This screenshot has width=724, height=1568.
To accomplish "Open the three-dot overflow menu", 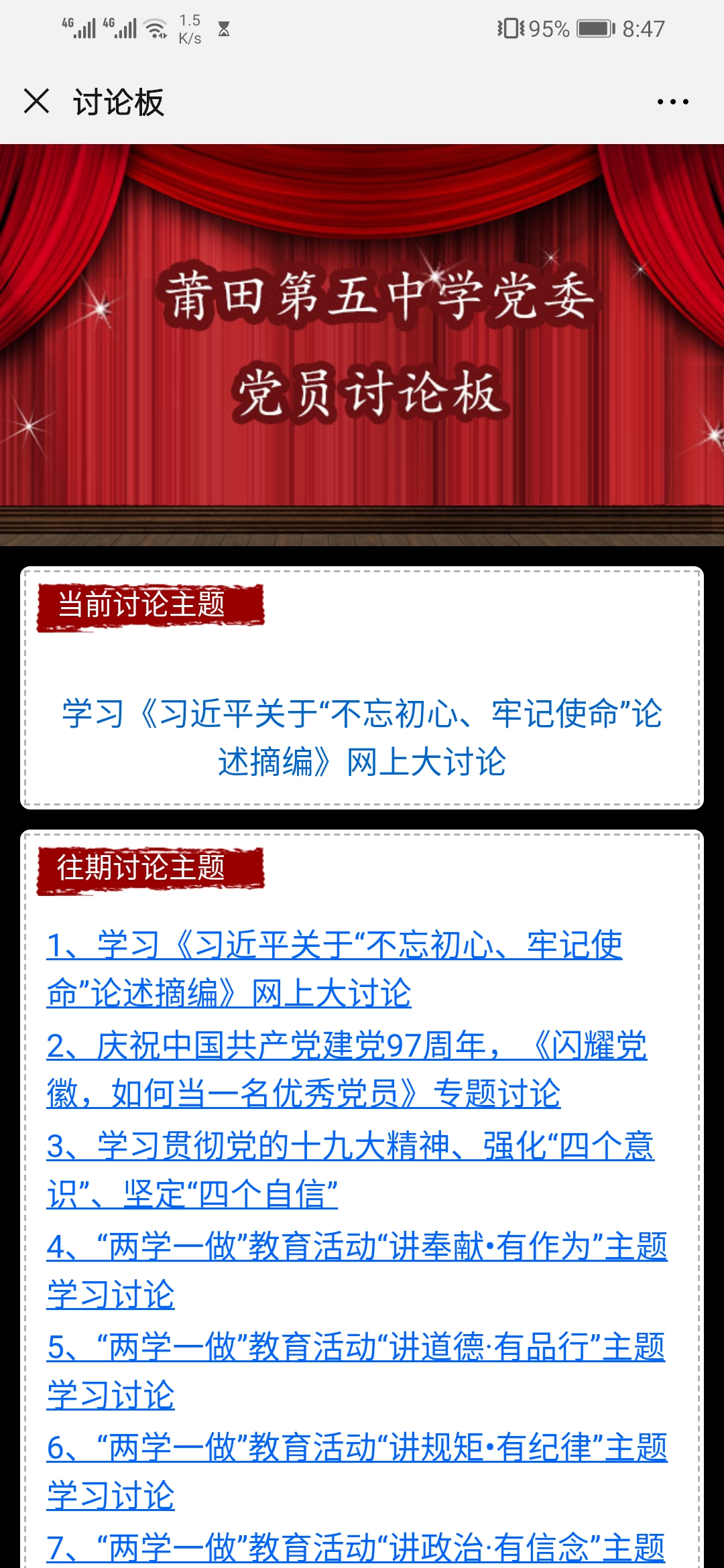I will (x=672, y=102).
